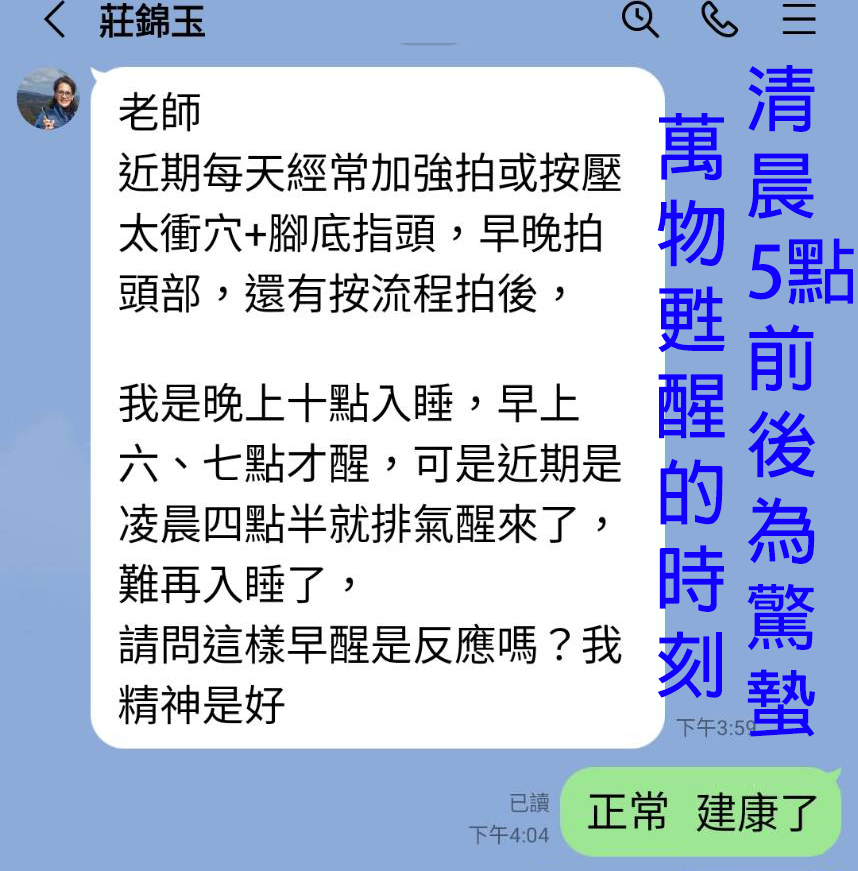Go back from 莊錦玉 chat
Viewport: 858px width, 871px height.
55,20
